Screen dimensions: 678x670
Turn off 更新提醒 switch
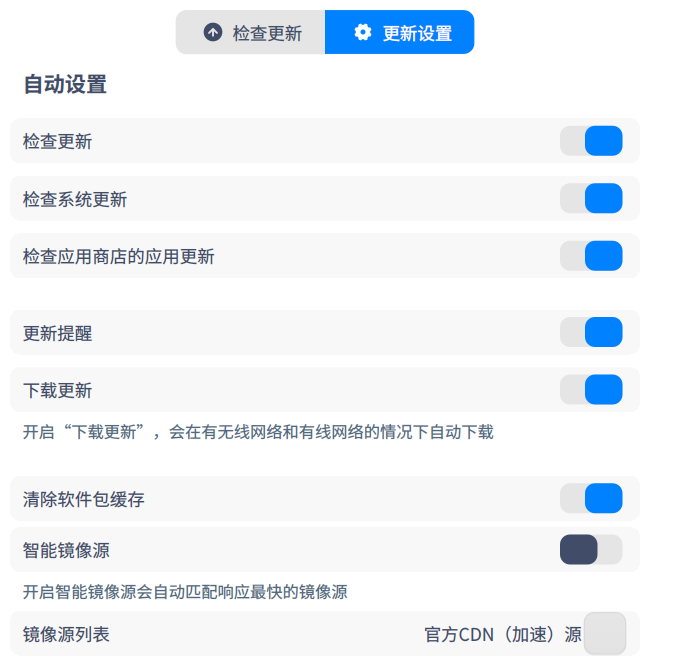[x=591, y=332]
